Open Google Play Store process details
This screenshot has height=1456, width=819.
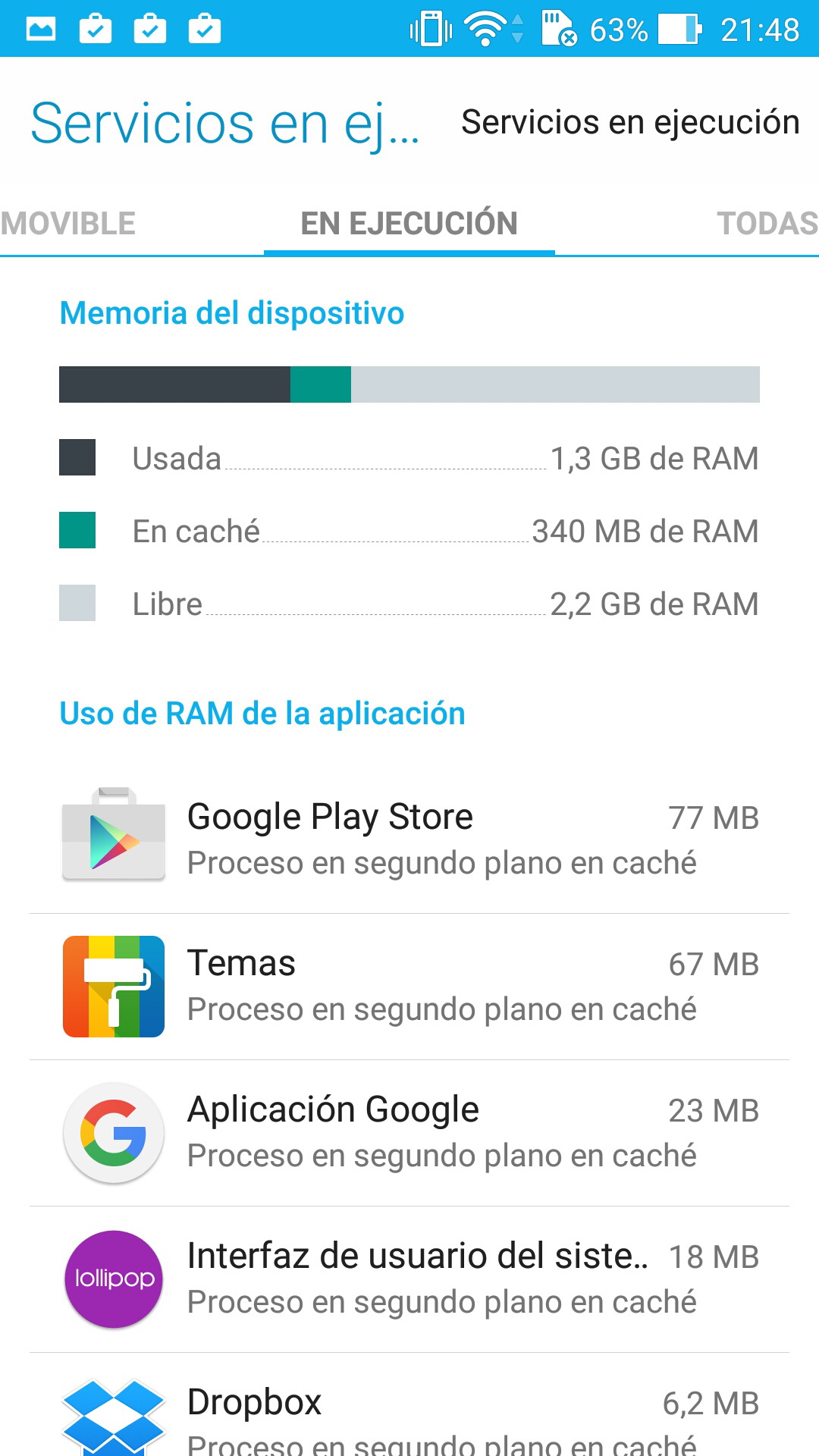point(409,839)
